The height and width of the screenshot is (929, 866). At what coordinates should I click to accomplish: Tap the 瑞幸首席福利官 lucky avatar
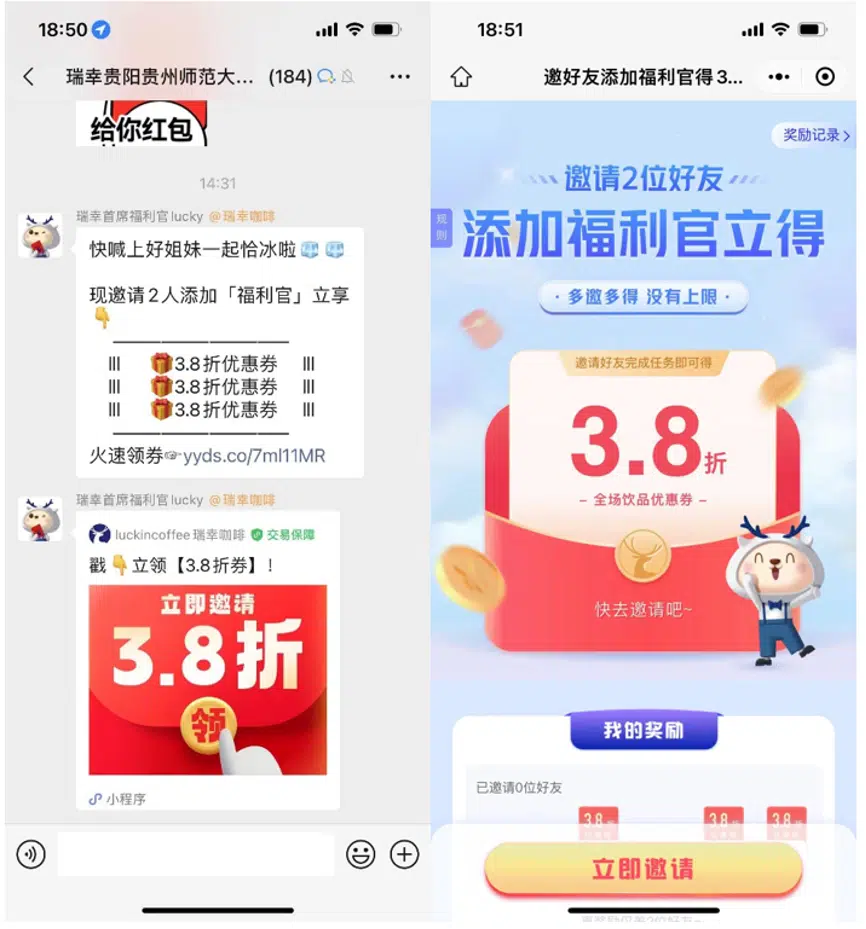[x=40, y=235]
